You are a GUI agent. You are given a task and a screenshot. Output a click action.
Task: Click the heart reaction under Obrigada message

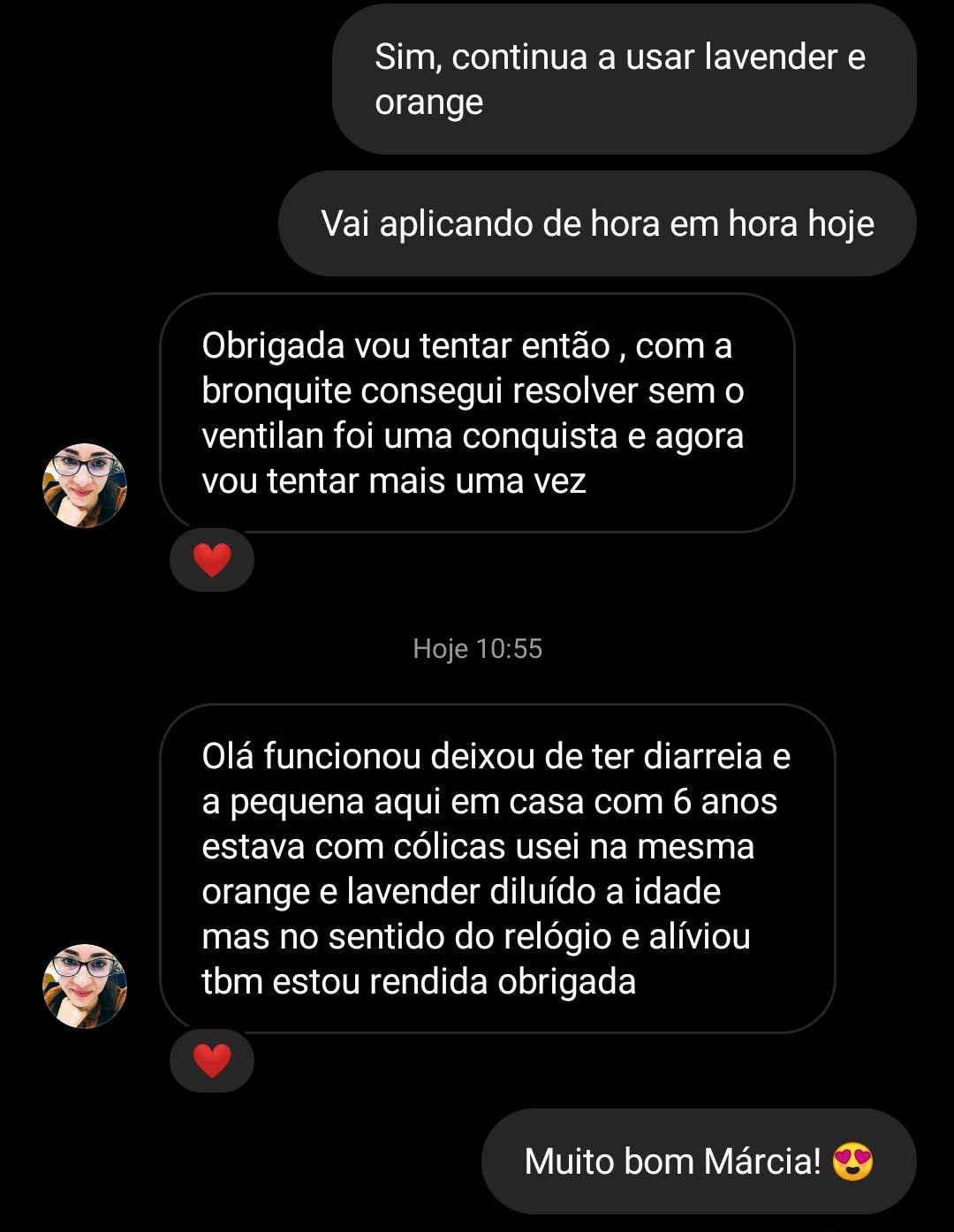211,560
